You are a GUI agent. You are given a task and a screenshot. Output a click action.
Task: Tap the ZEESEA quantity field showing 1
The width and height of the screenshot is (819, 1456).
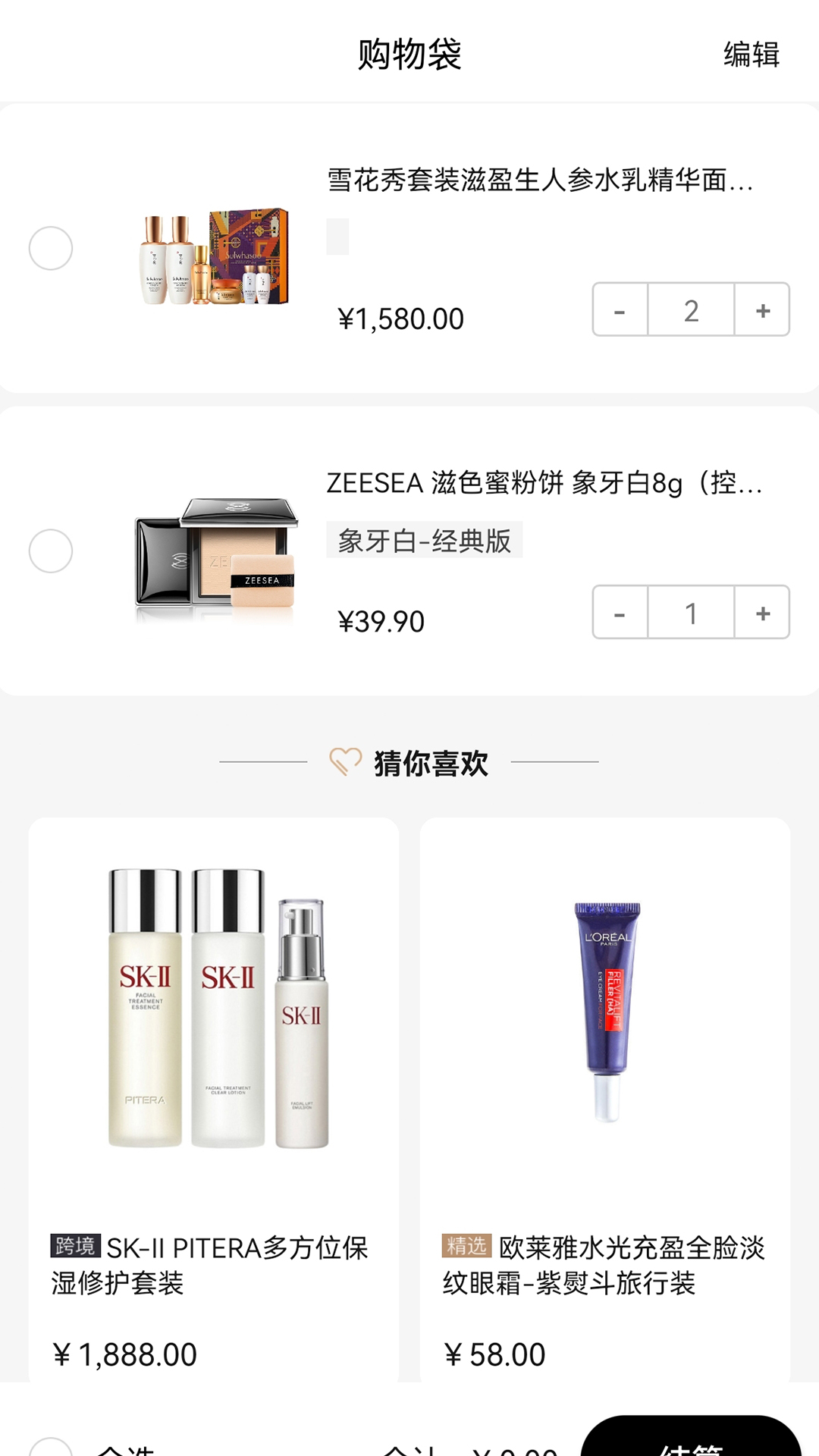(691, 613)
